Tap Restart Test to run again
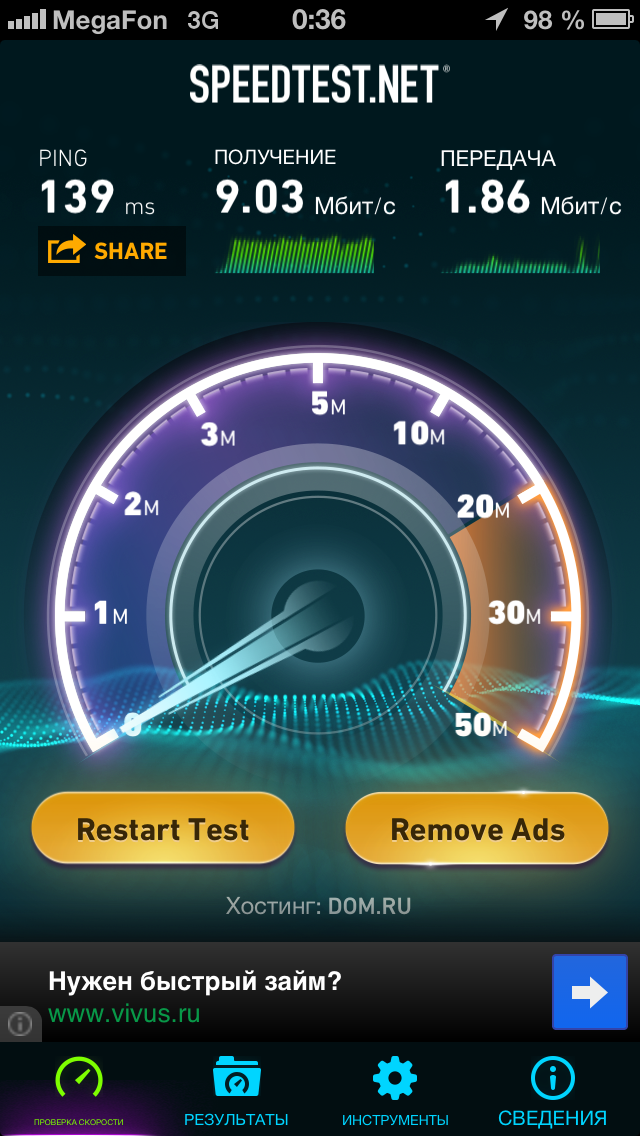Image resolution: width=640 pixels, height=1136 pixels. click(163, 830)
